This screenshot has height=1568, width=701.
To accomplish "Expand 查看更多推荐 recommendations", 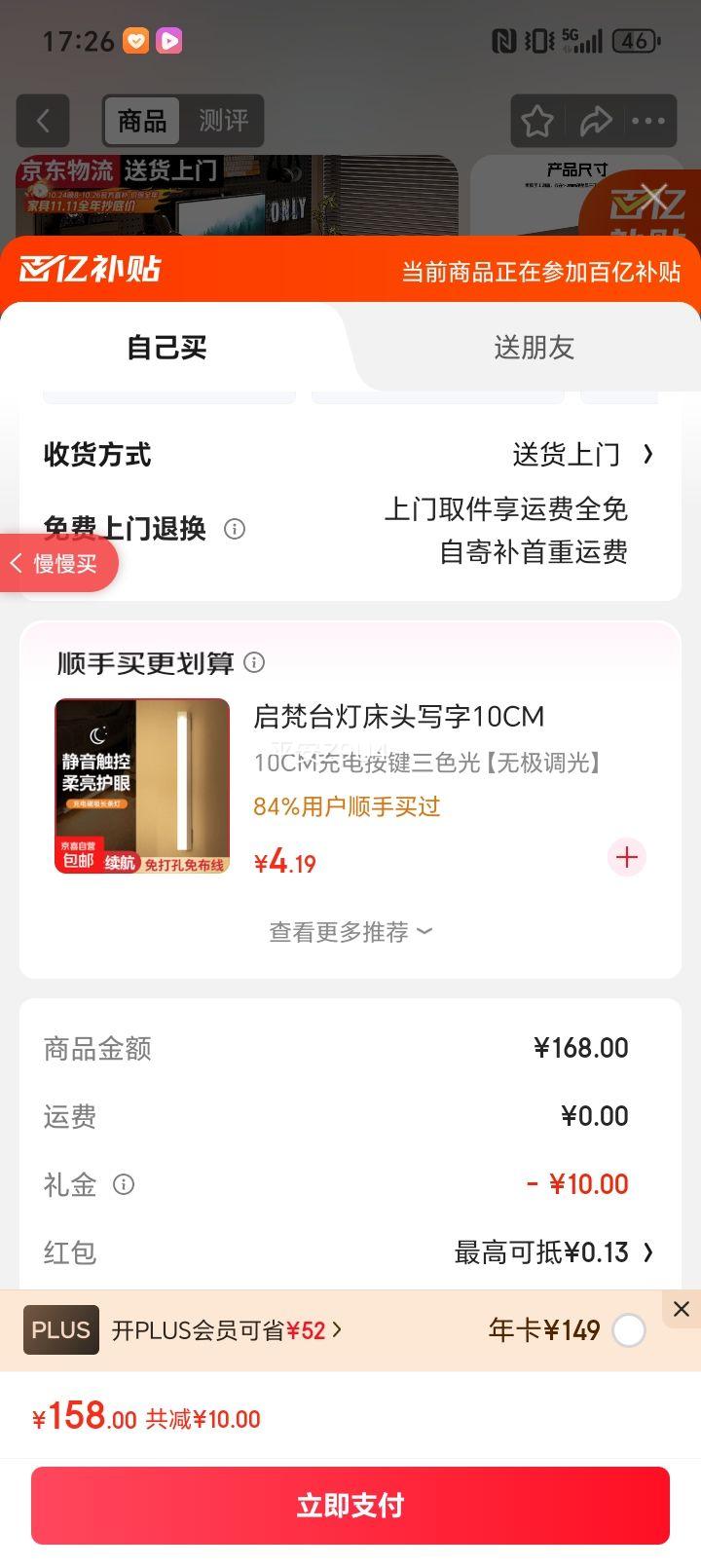I will 350,931.
